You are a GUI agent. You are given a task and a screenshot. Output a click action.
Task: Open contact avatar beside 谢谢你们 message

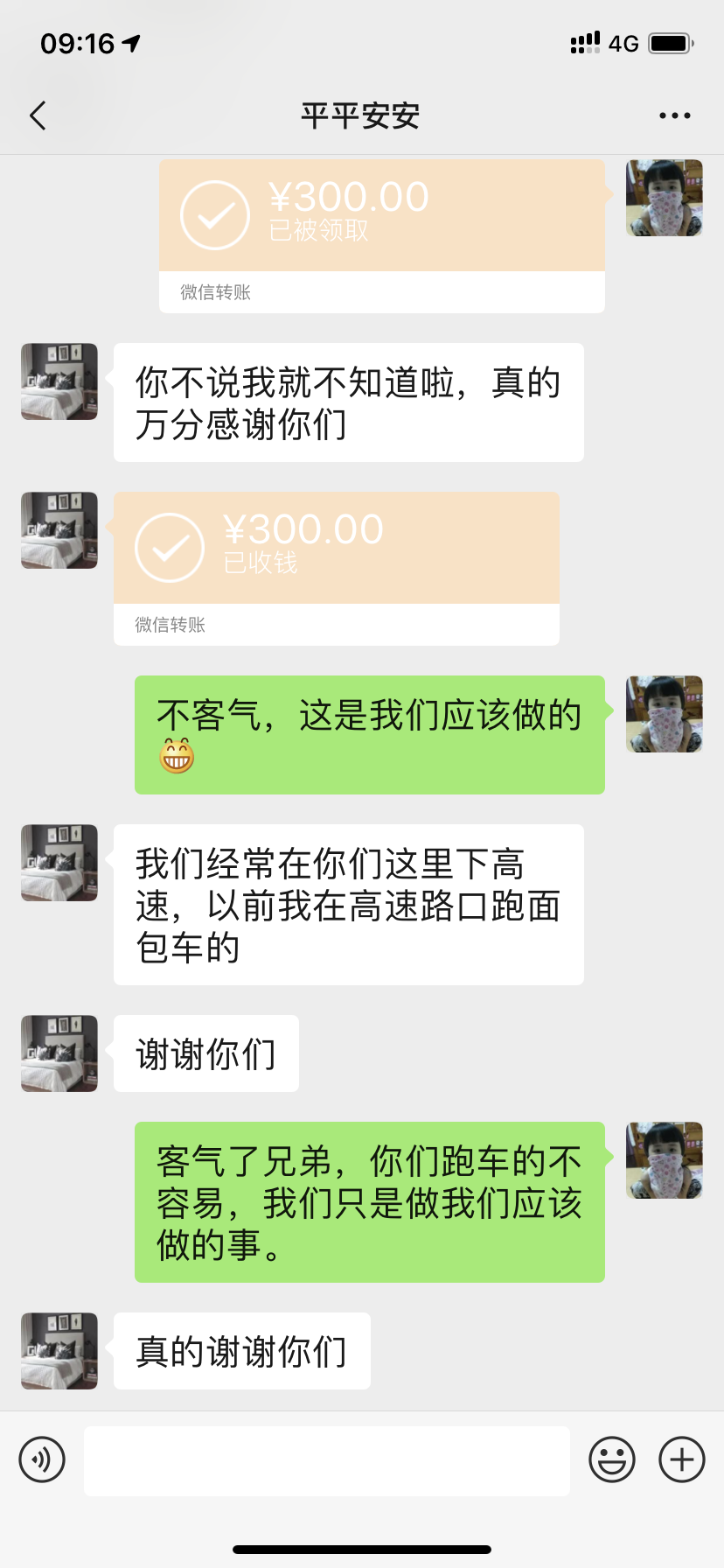tap(59, 1053)
